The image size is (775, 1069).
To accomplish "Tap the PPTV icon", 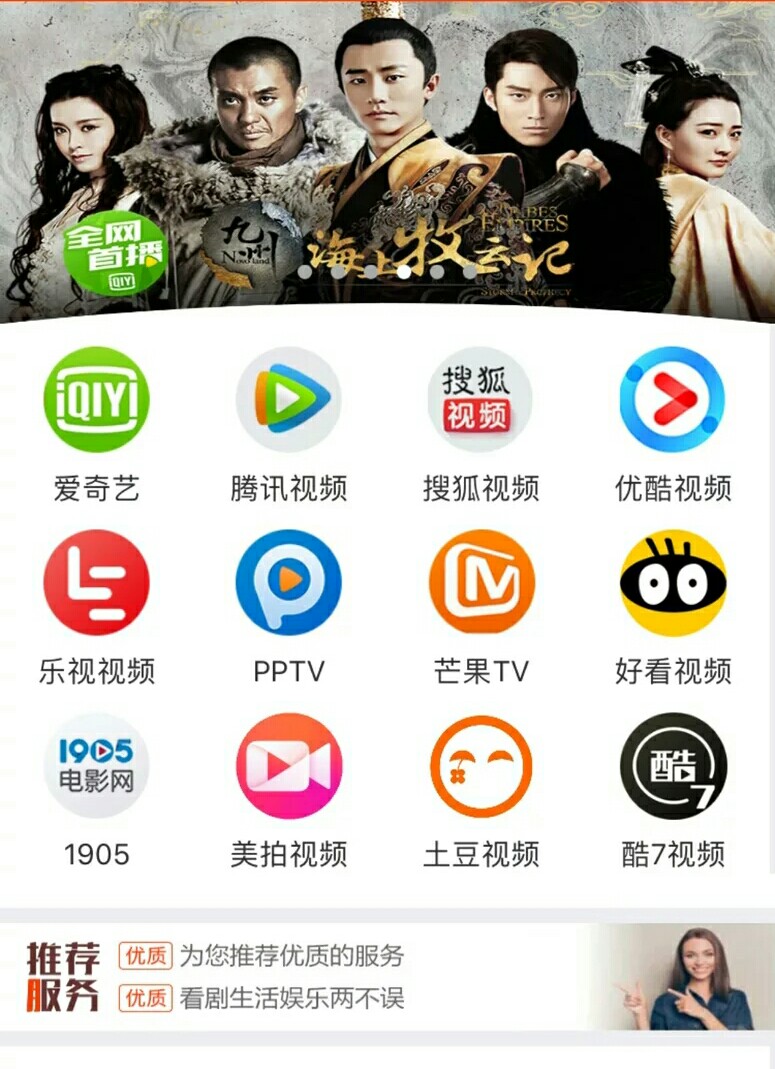I will (288, 583).
